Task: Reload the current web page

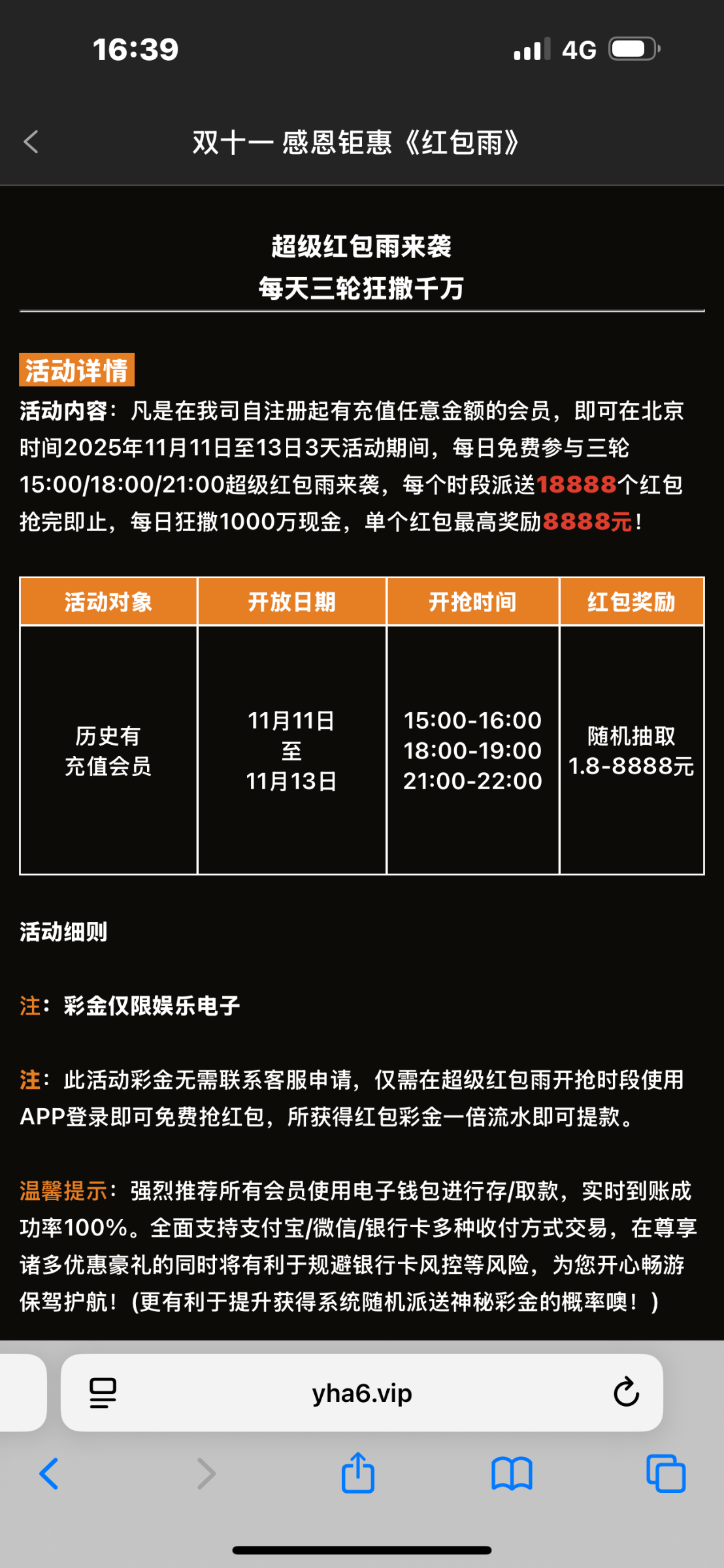Action: 625,1392
